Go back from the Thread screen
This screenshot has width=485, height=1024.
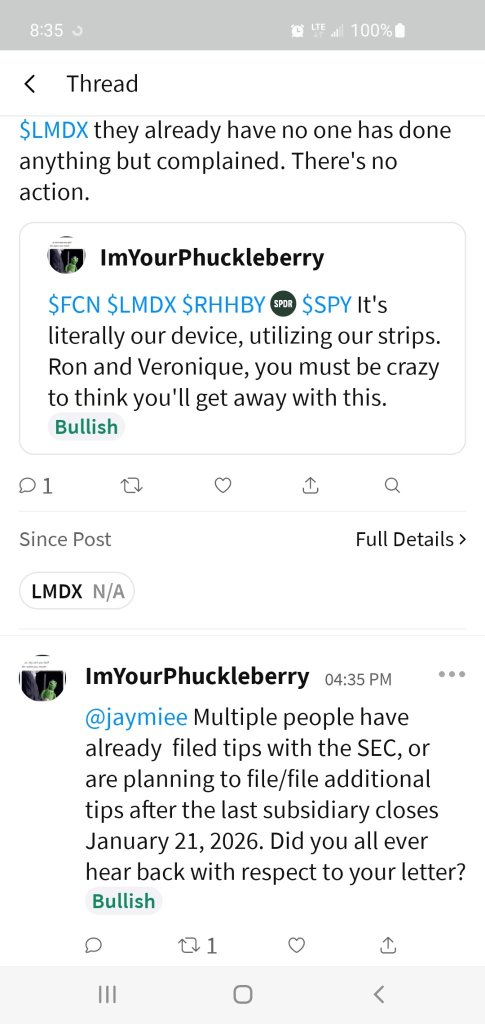coord(29,84)
